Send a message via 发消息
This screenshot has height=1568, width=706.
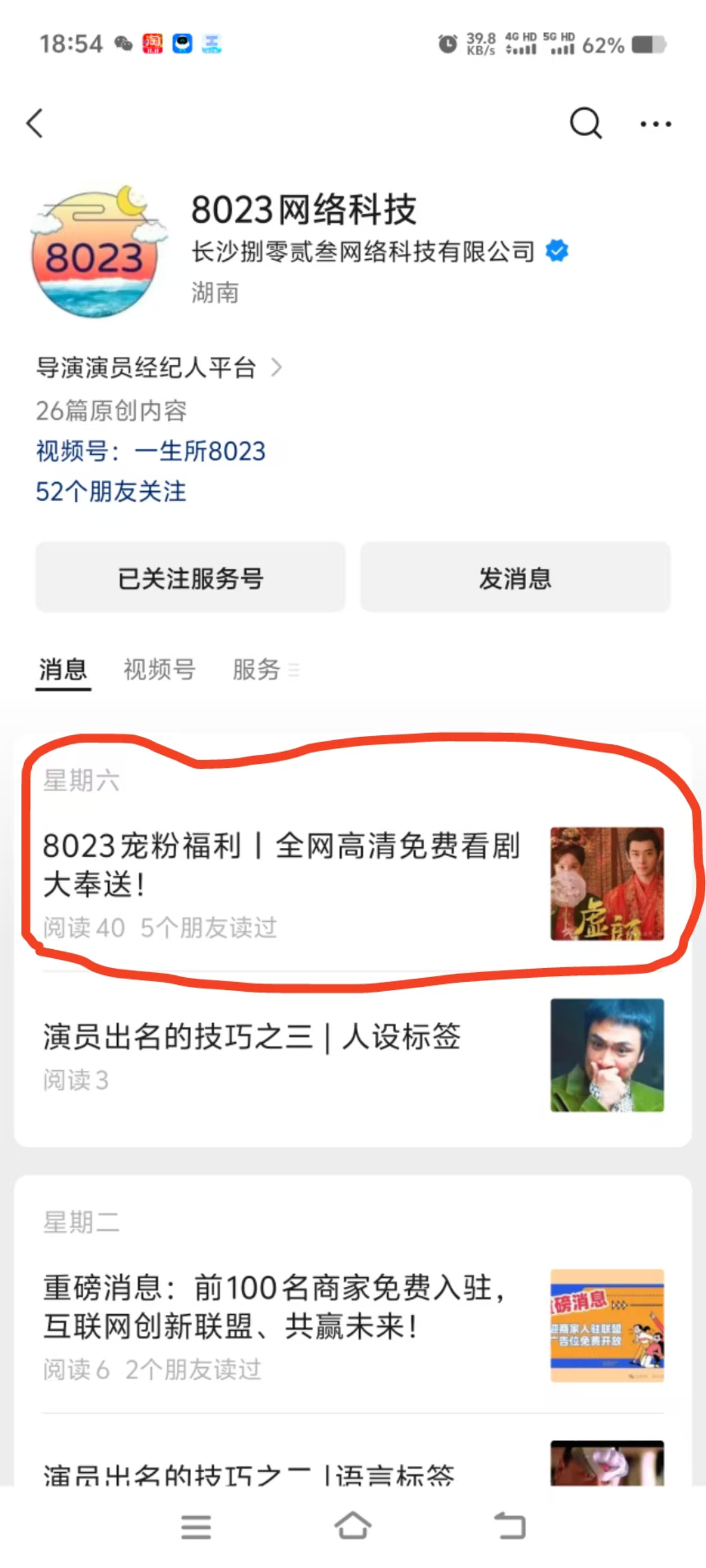(x=515, y=578)
